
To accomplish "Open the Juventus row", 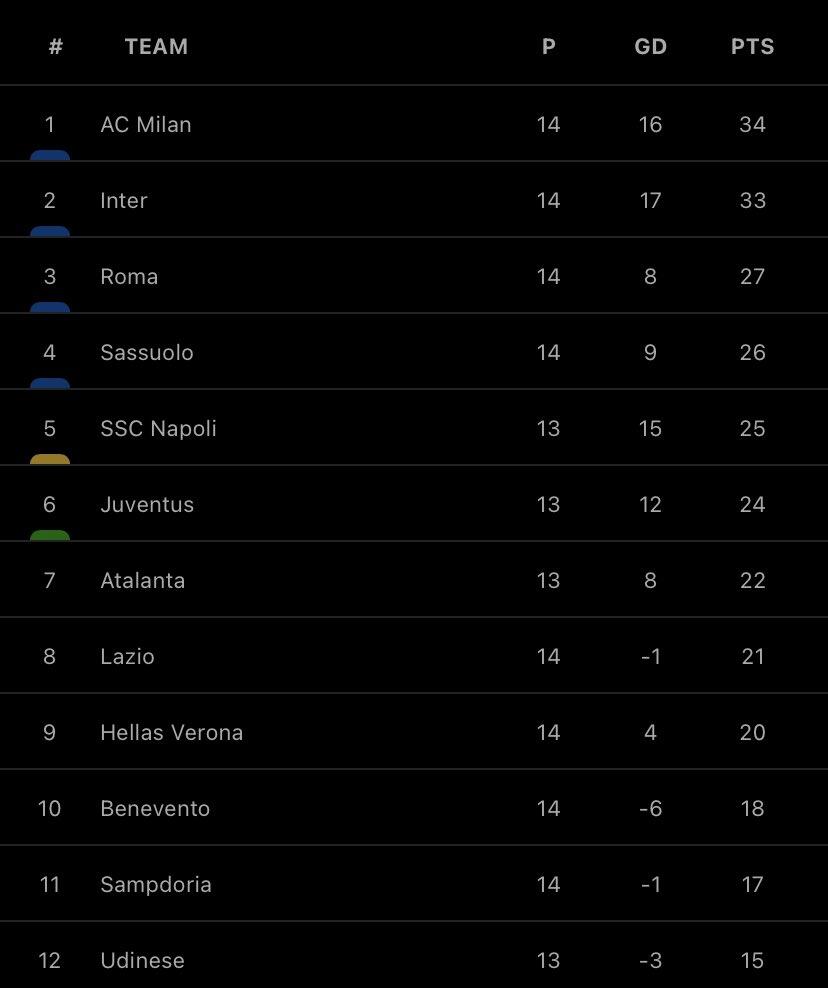I will (x=147, y=505).
